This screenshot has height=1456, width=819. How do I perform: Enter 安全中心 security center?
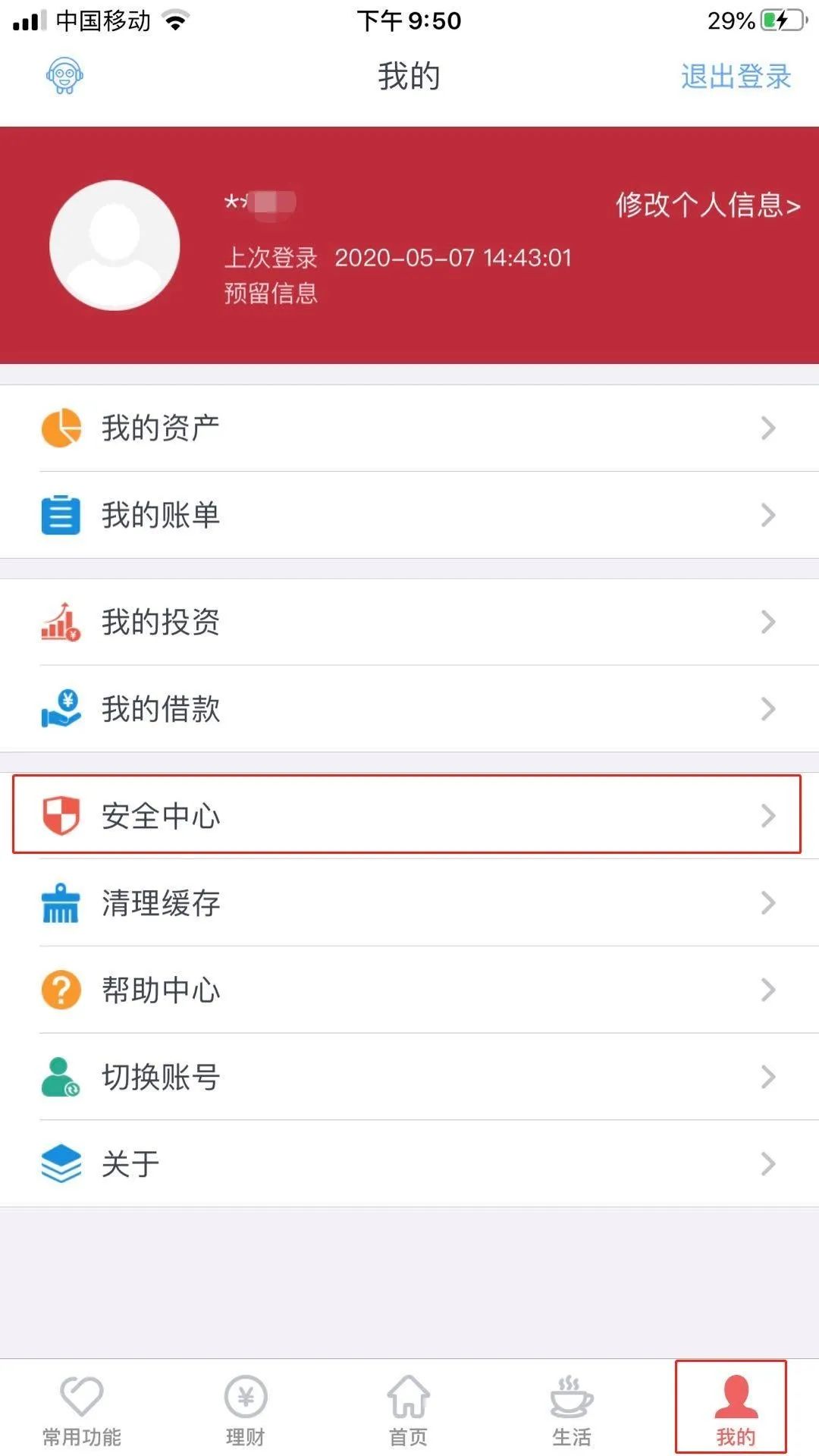coord(409,816)
